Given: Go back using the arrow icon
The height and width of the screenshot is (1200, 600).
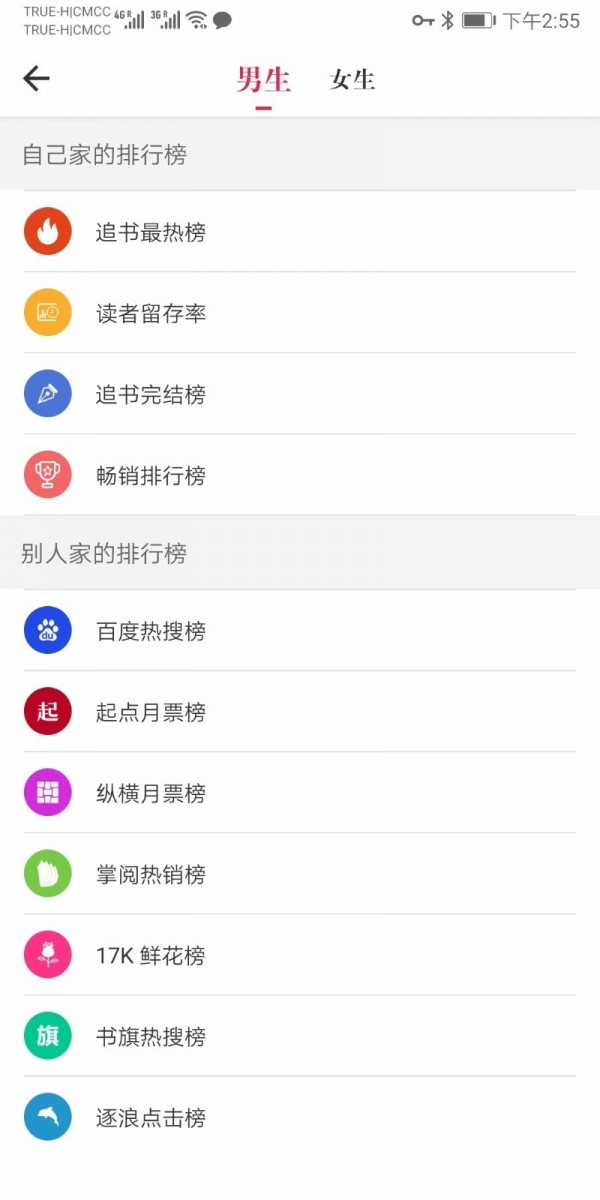Looking at the screenshot, I should point(37,79).
